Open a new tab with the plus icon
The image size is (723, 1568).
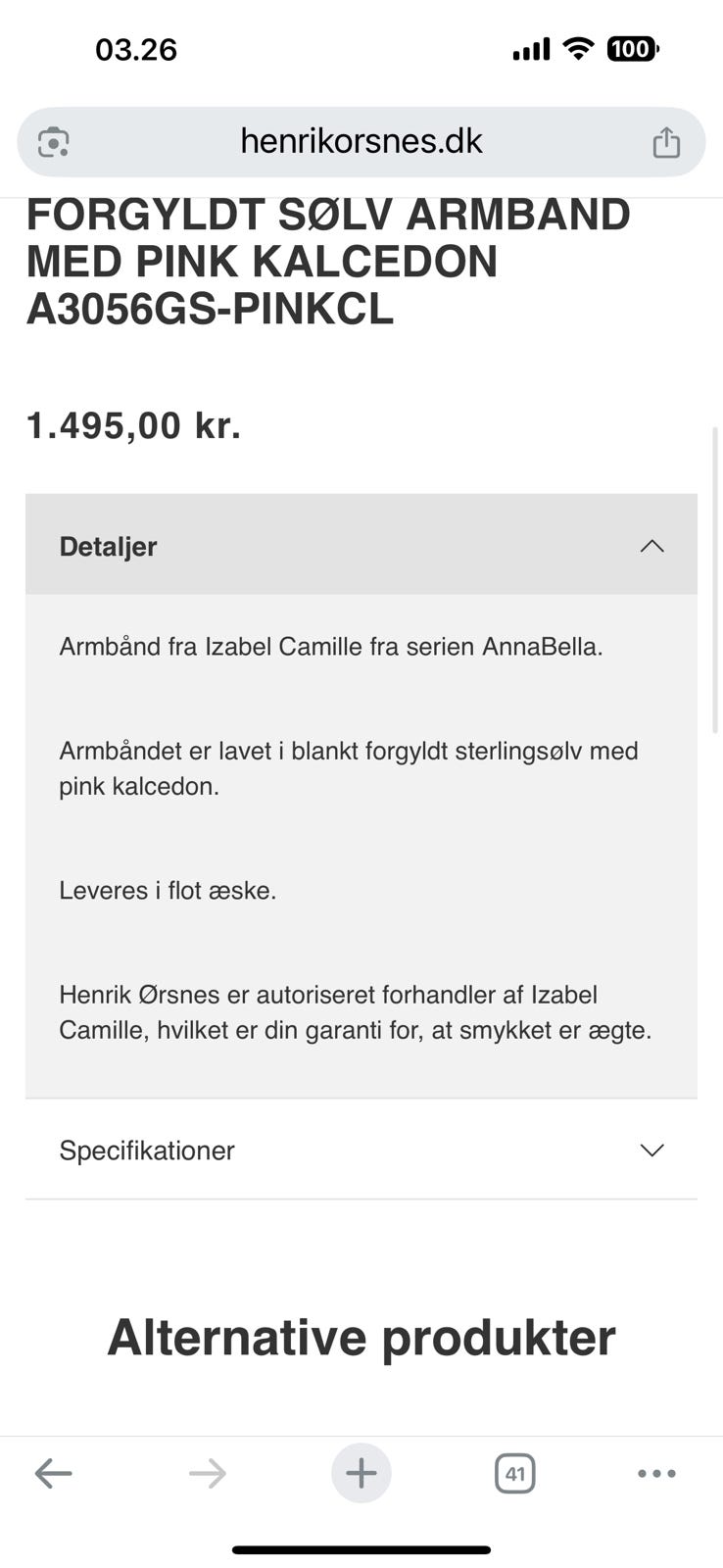pyautogui.click(x=361, y=1472)
